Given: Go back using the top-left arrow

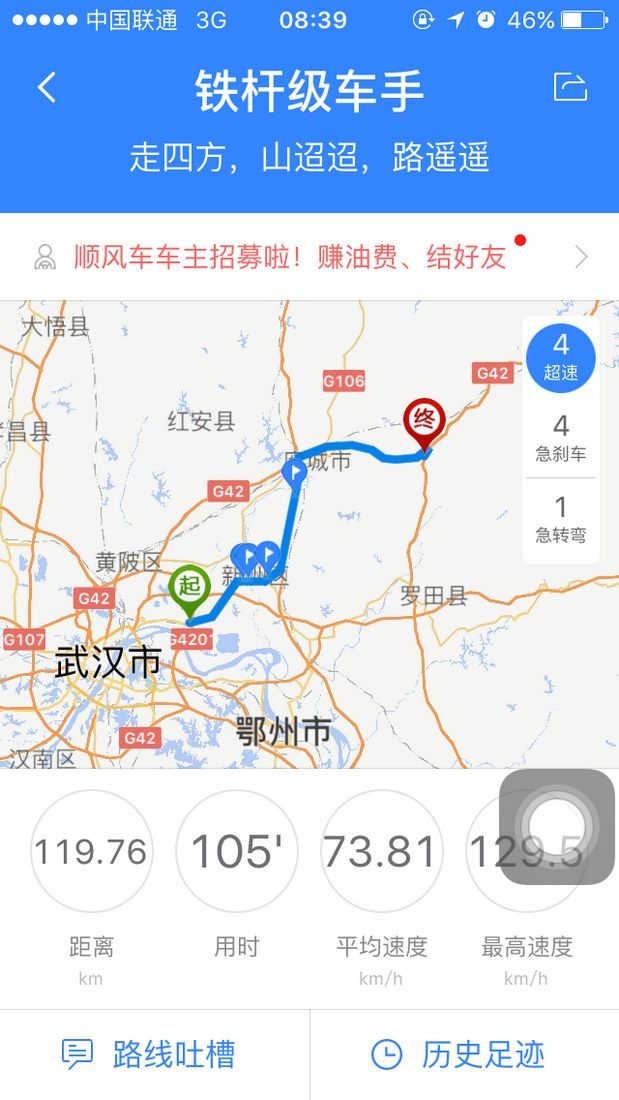Looking at the screenshot, I should (x=47, y=88).
